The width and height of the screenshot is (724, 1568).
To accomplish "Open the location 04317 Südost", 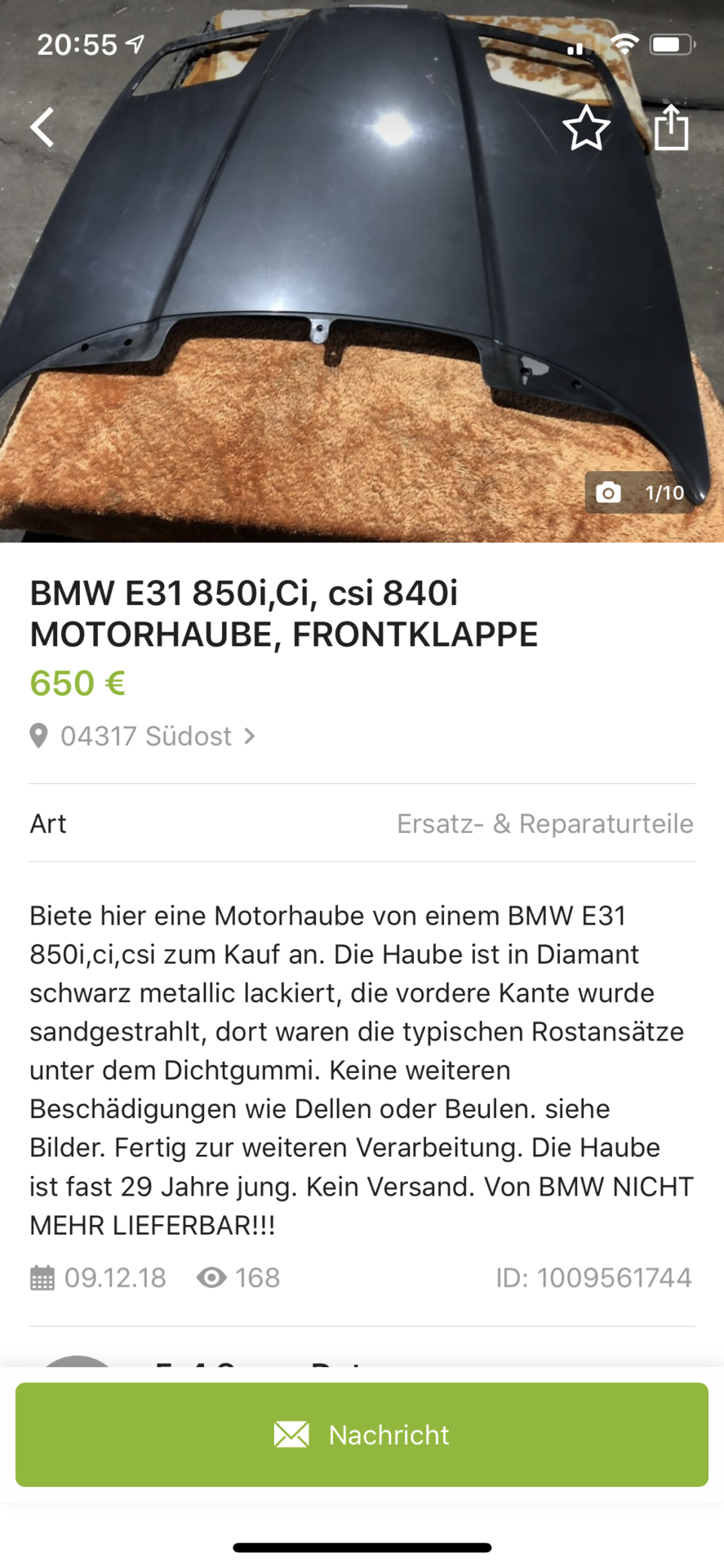I will 145,736.
